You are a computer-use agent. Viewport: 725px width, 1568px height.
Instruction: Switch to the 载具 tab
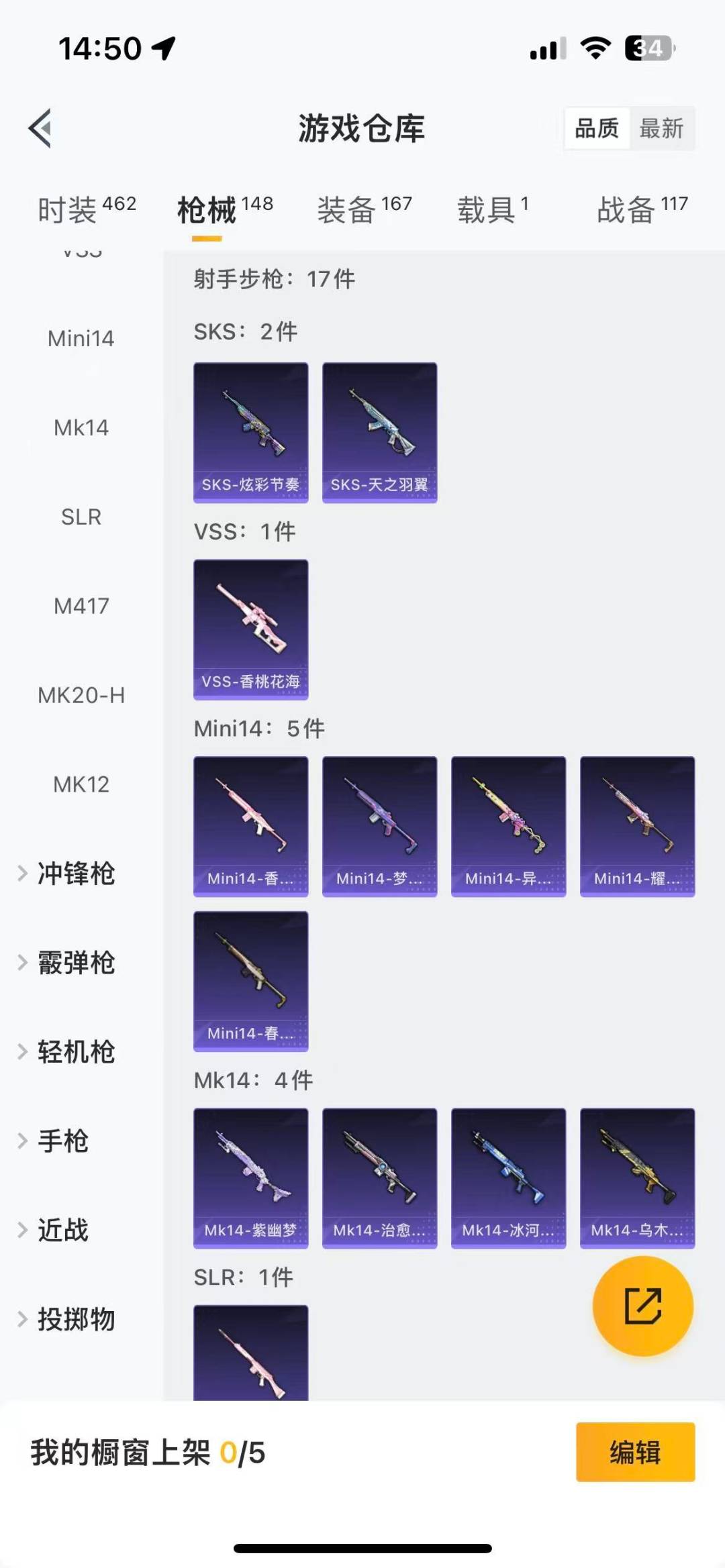493,209
